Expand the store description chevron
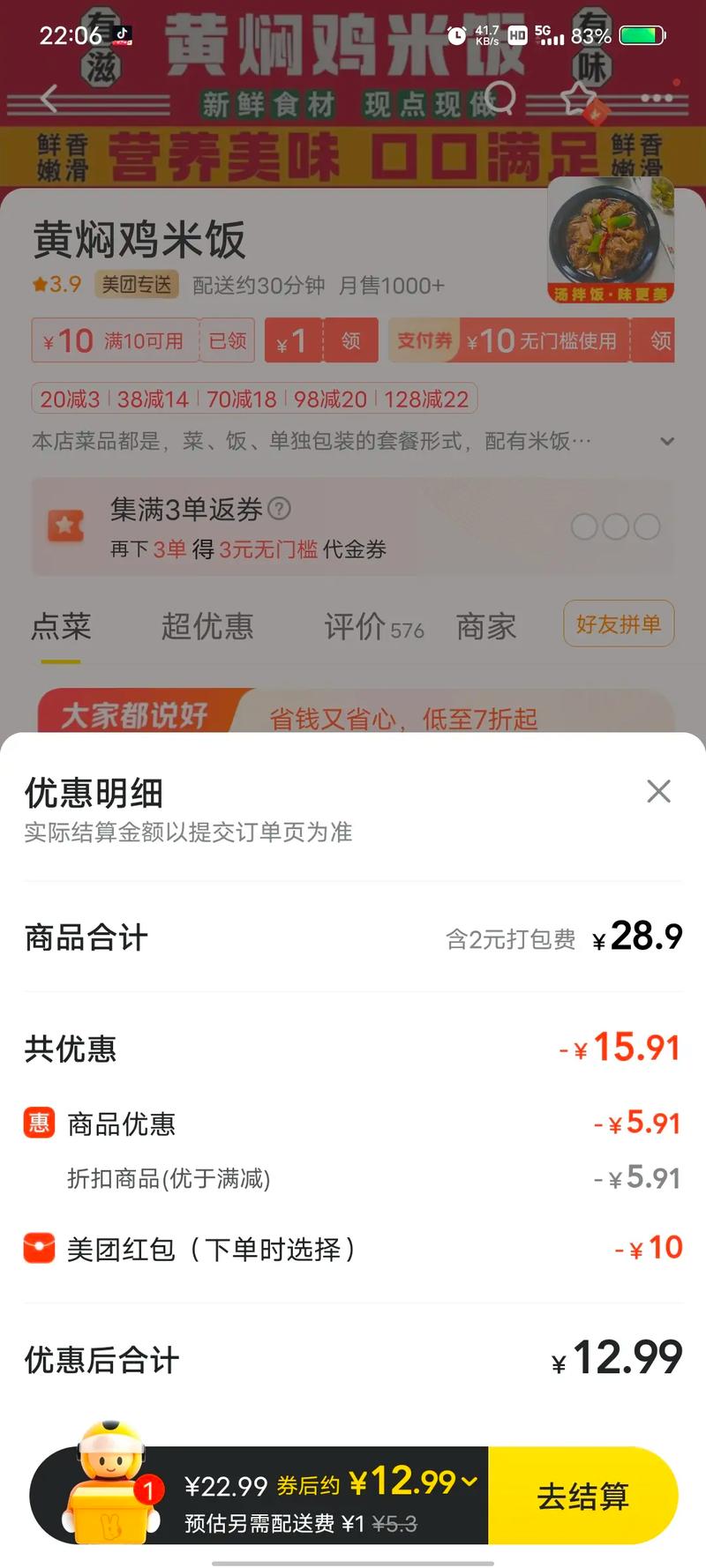This screenshot has width=706, height=1568. pyautogui.click(x=667, y=441)
